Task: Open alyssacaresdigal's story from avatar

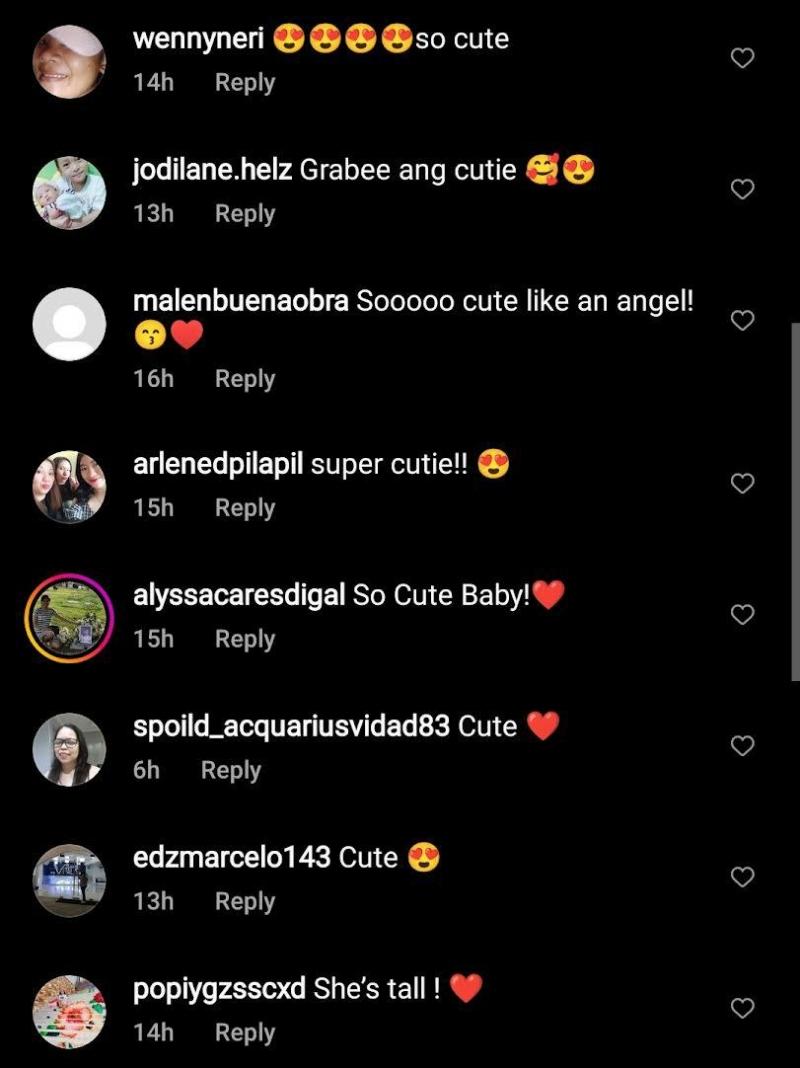Action: coord(69,618)
